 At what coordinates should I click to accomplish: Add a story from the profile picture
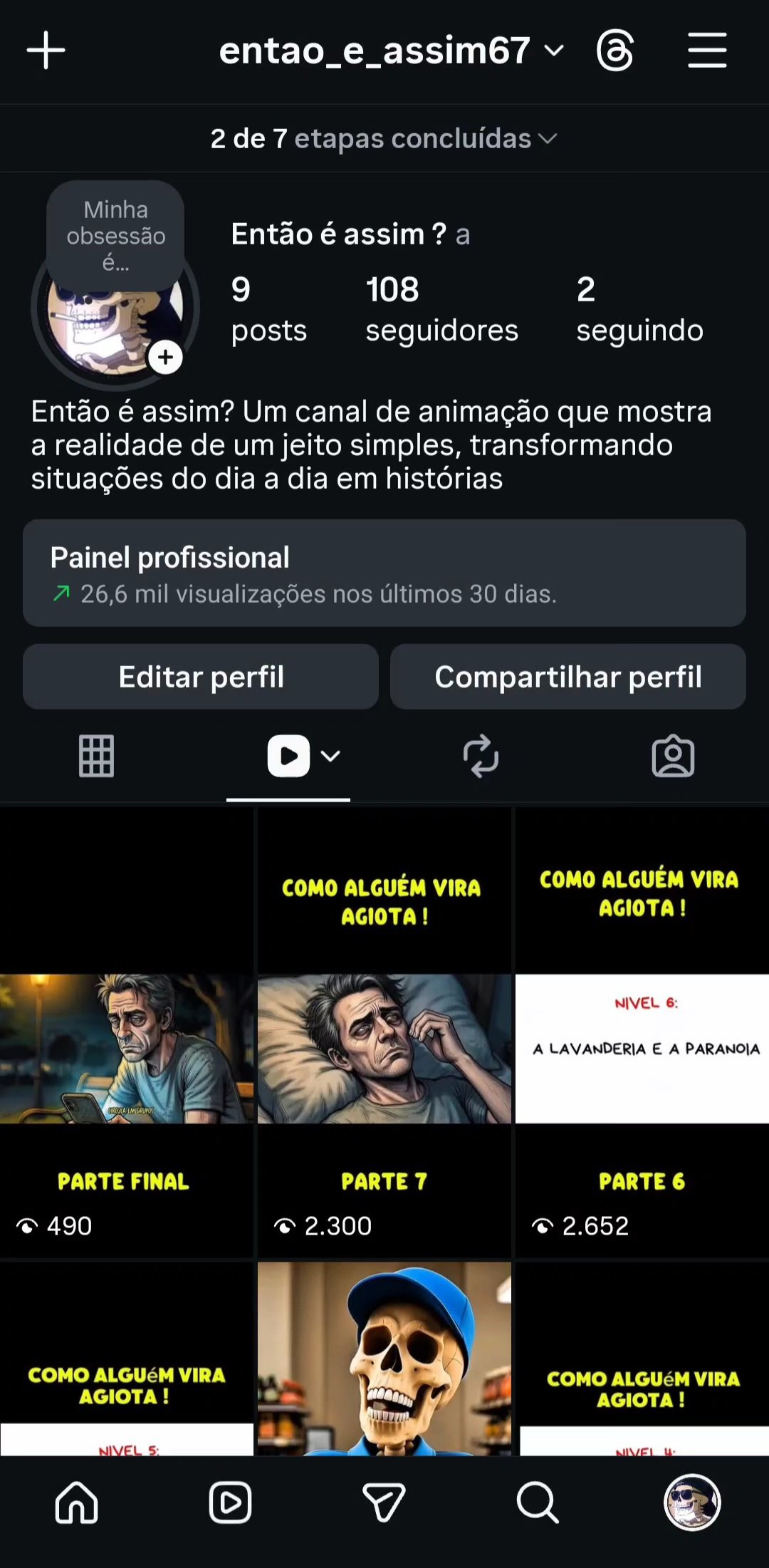pyautogui.click(x=165, y=357)
